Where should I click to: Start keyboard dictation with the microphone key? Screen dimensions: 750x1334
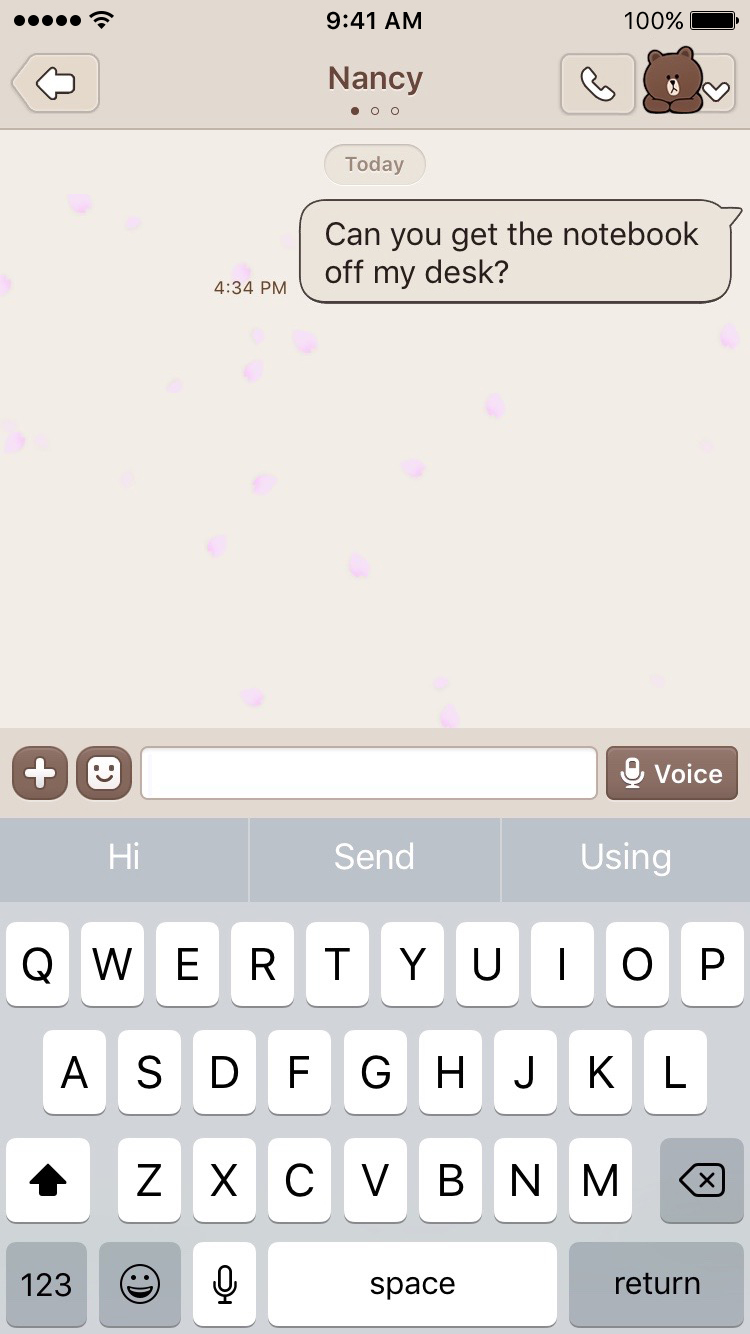[225, 1284]
